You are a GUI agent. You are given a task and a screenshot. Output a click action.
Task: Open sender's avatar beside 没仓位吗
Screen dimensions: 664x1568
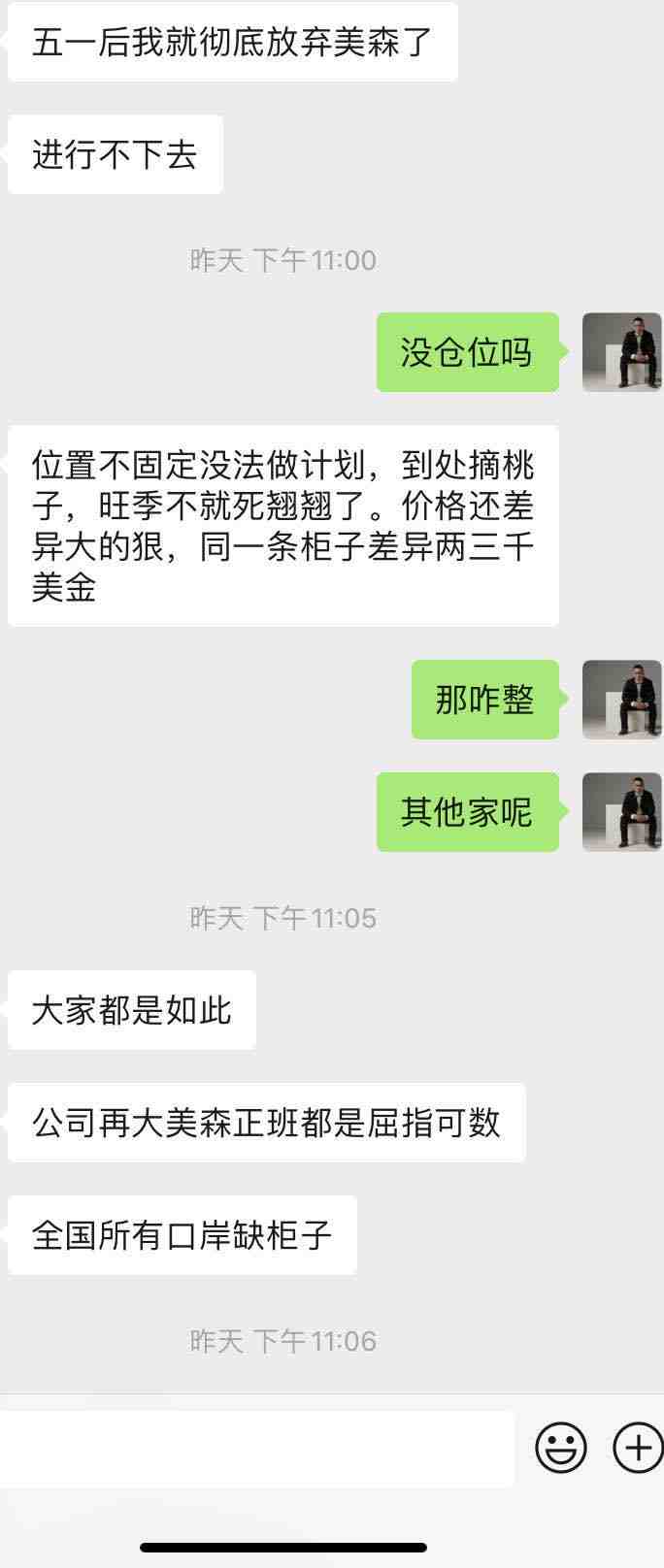click(x=621, y=352)
